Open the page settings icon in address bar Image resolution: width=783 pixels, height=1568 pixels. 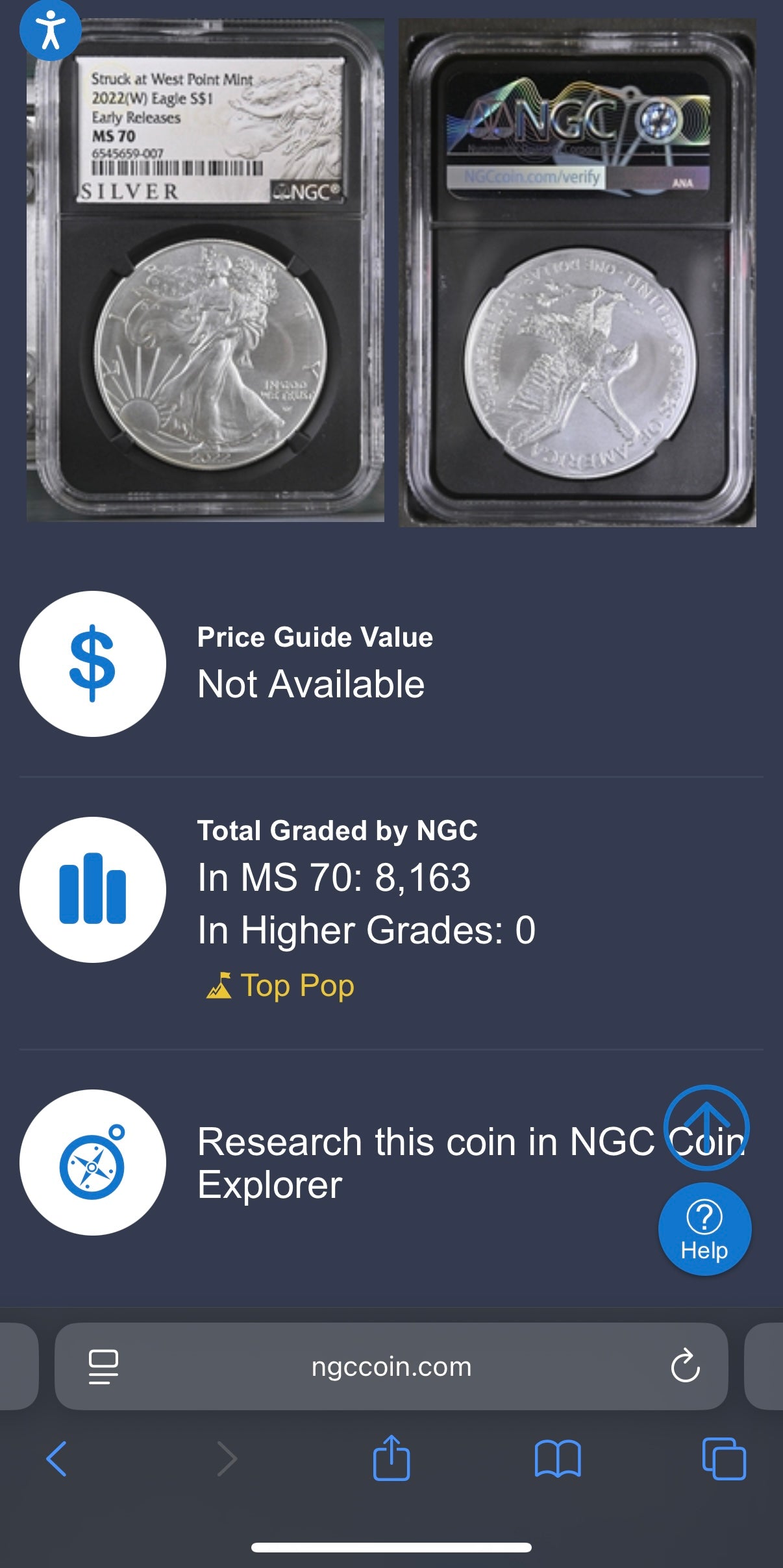click(x=104, y=1367)
